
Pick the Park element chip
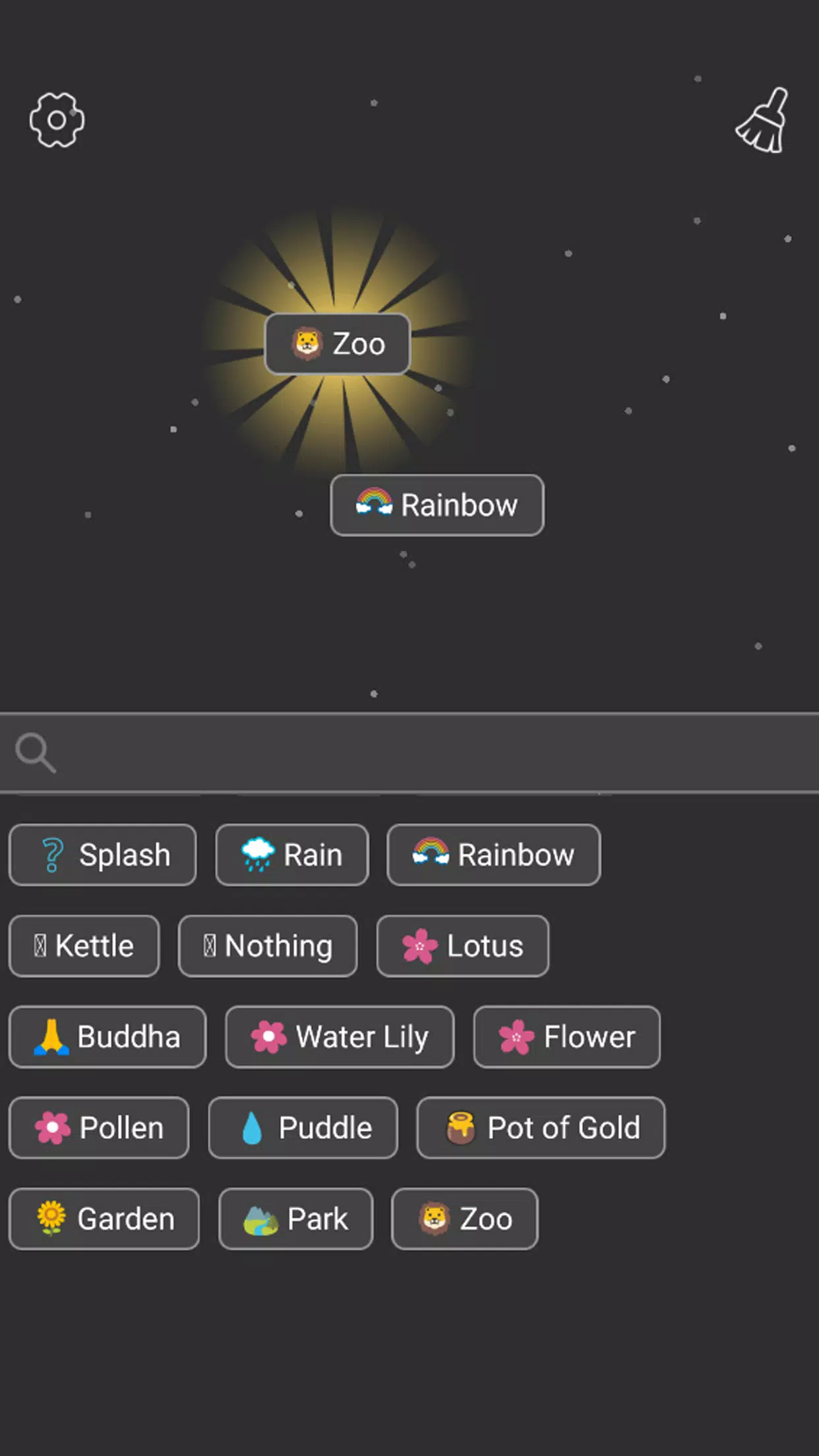pos(296,1219)
